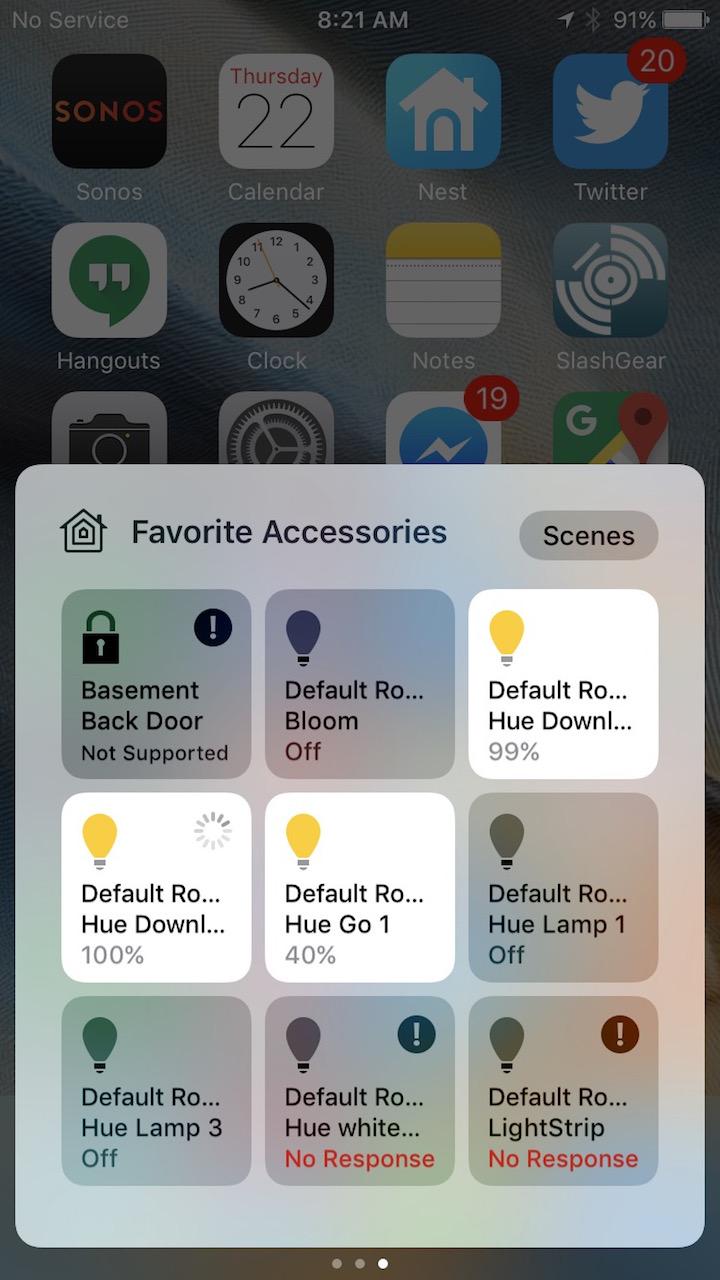
Task: Toggle Hue Downlight at 100%
Action: tap(156, 887)
